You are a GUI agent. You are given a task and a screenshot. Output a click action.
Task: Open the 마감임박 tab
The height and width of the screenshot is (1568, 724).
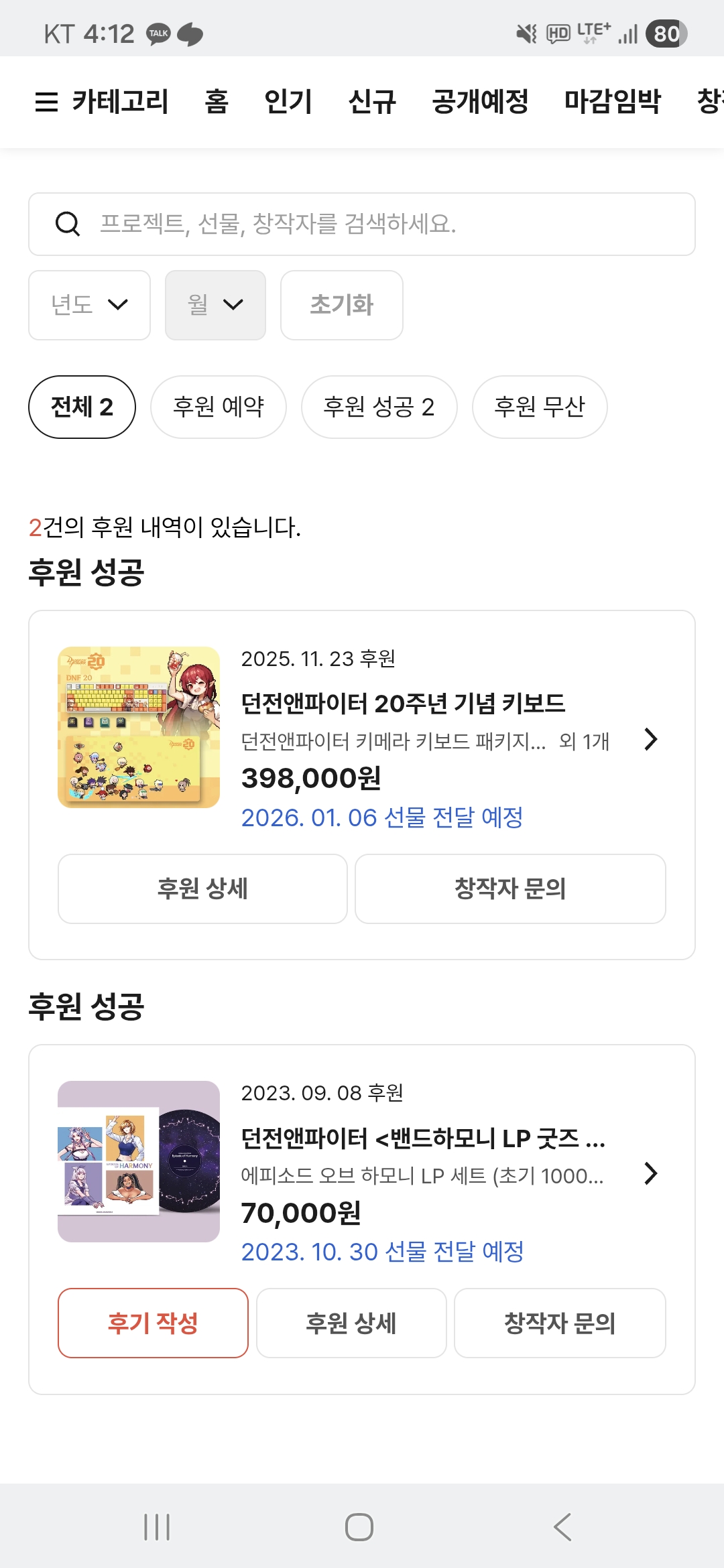coord(612,102)
